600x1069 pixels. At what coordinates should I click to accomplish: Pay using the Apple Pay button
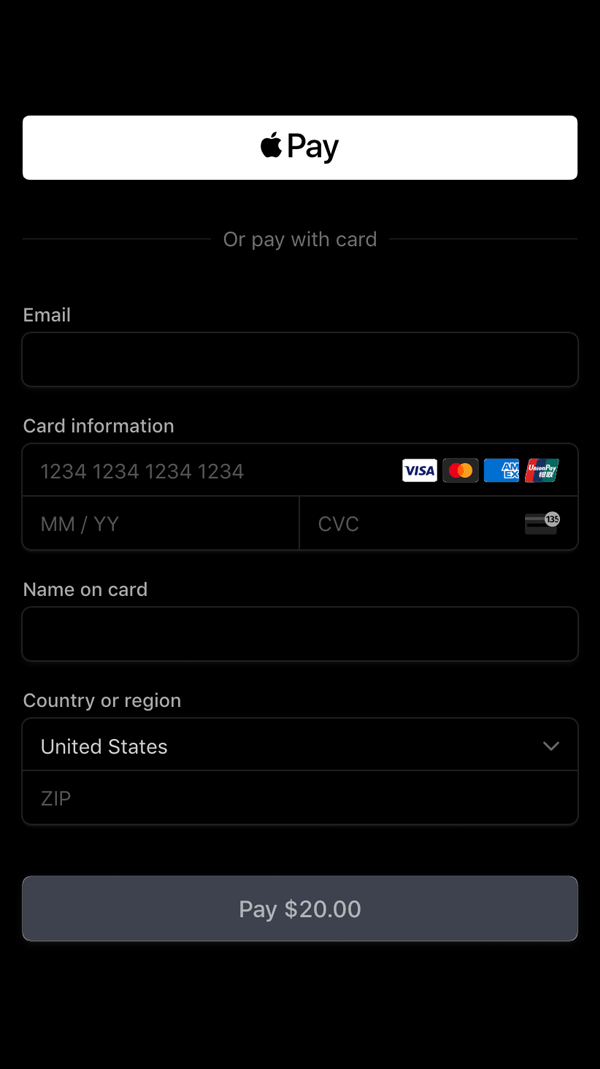[300, 147]
